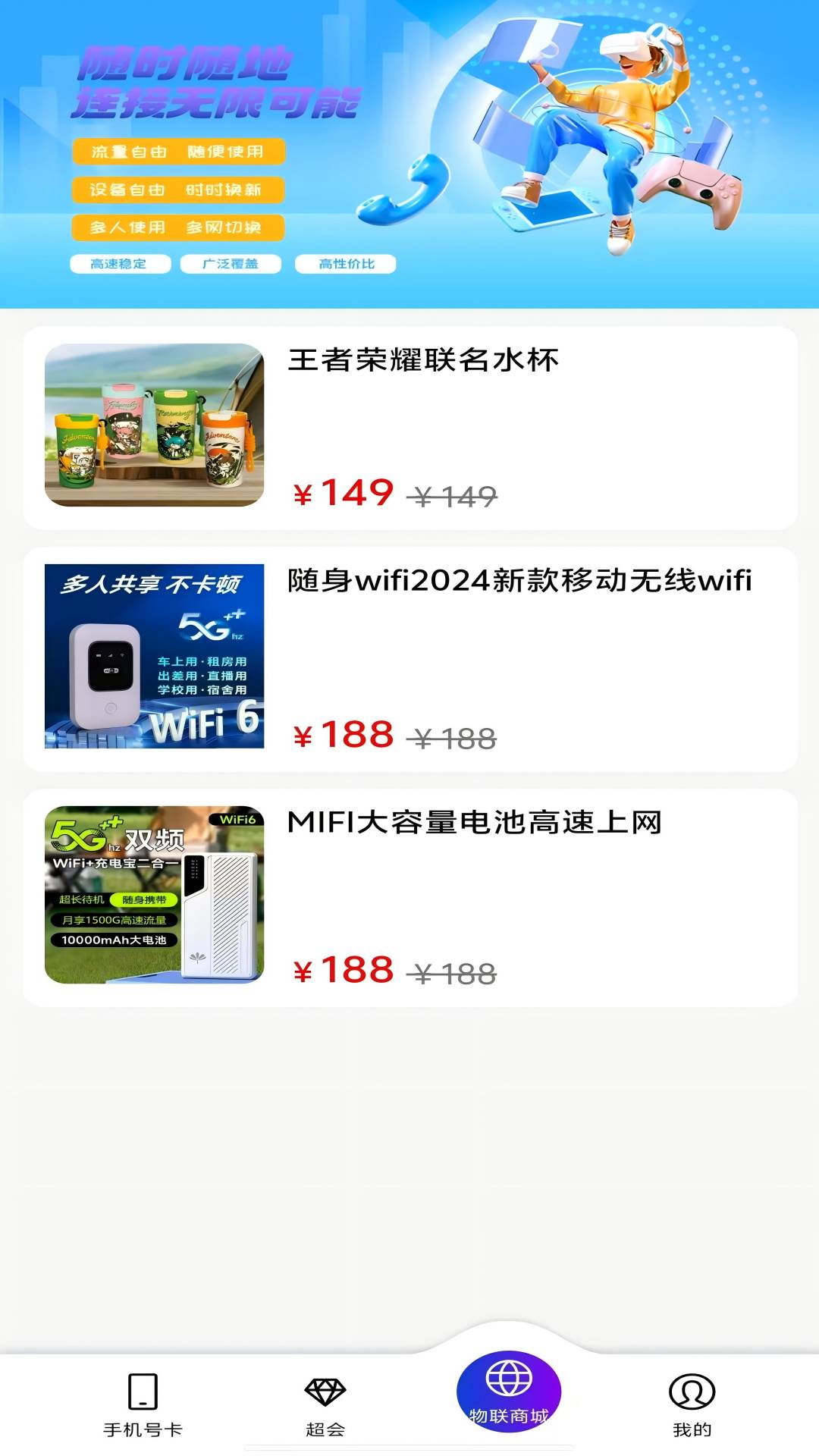
Task: Tap the 设备自由 时时换新 banner tag
Action: point(178,190)
